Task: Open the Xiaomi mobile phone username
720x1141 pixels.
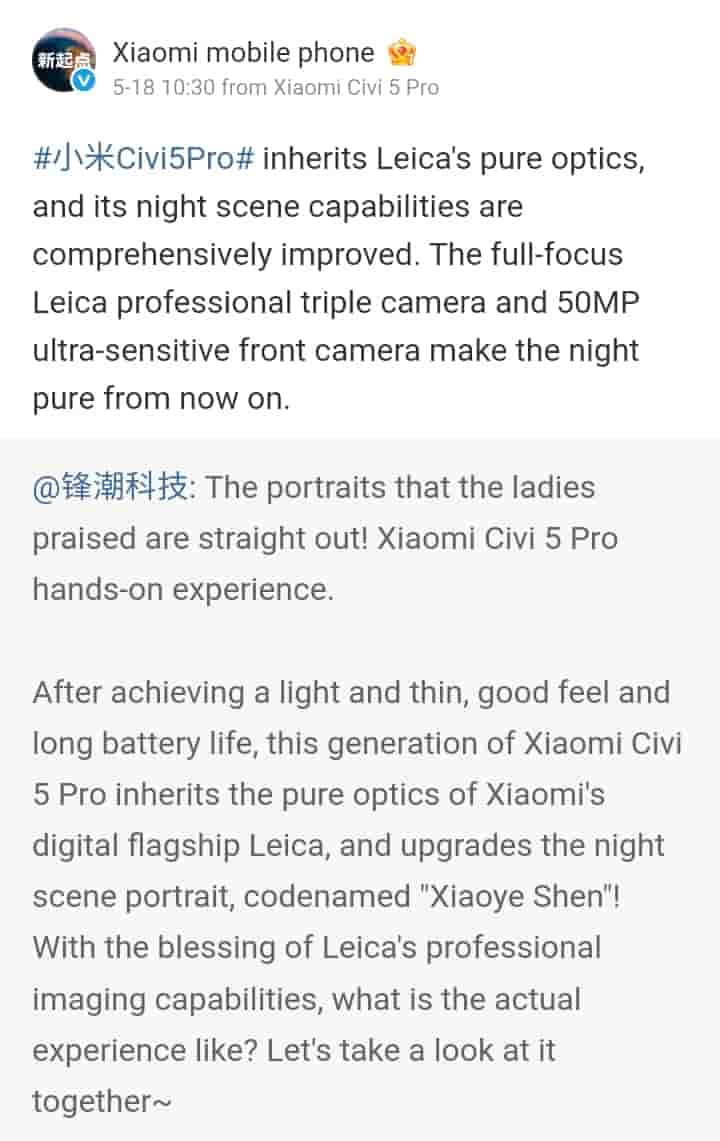Action: (243, 52)
